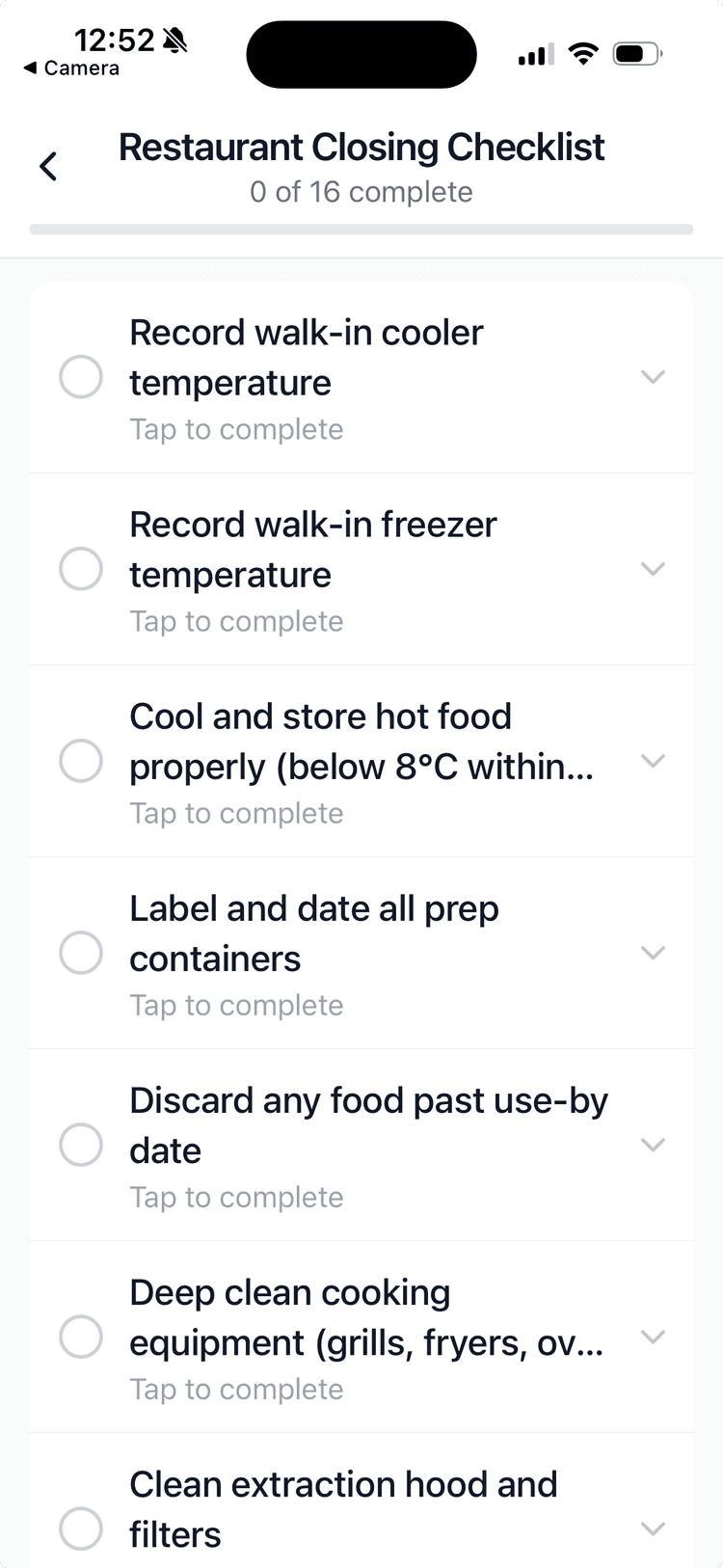Tap 'Tap to complete' under cooler temperature
The width and height of the screenshot is (723, 1568).
(236, 428)
